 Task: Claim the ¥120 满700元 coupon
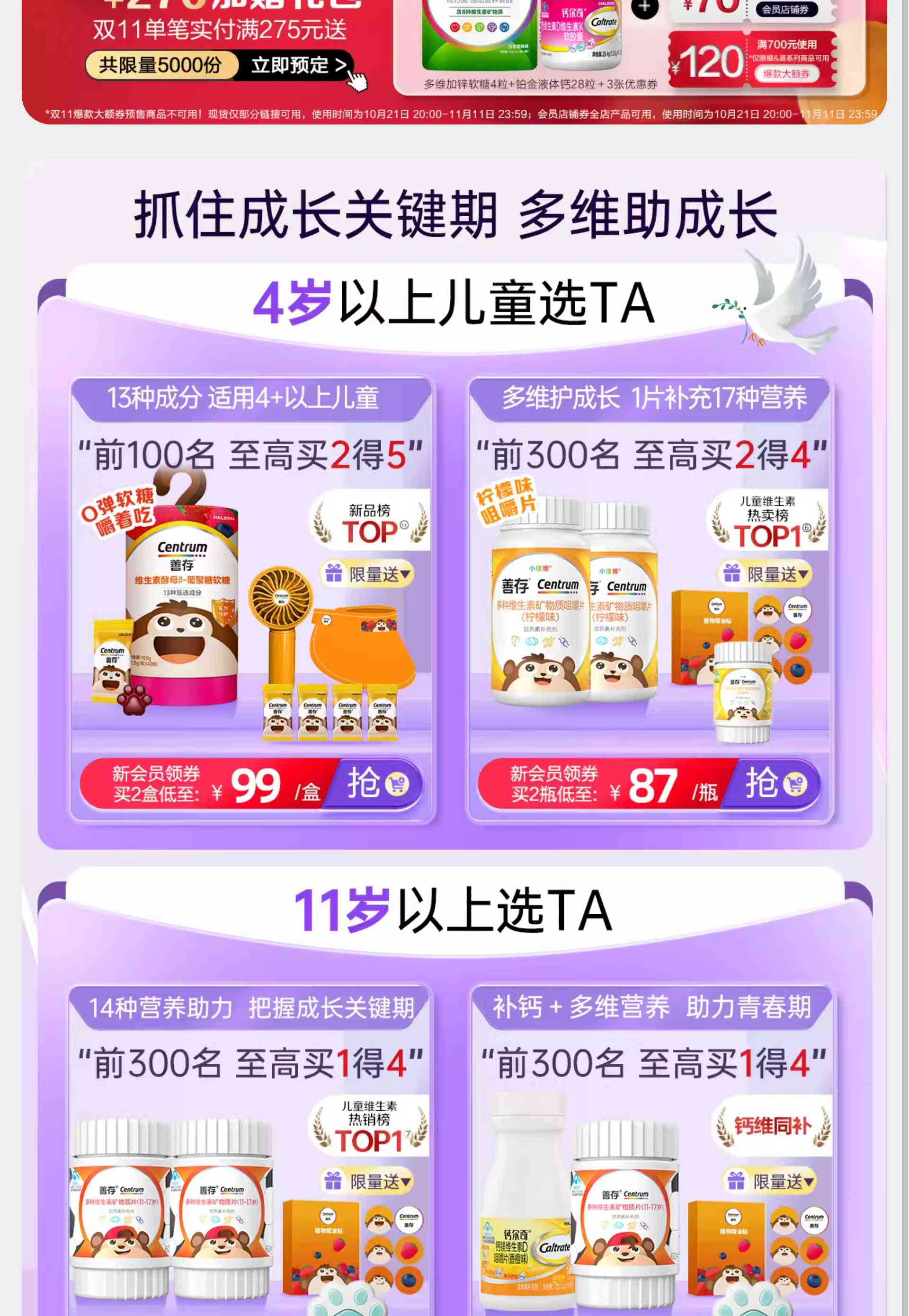752,61
